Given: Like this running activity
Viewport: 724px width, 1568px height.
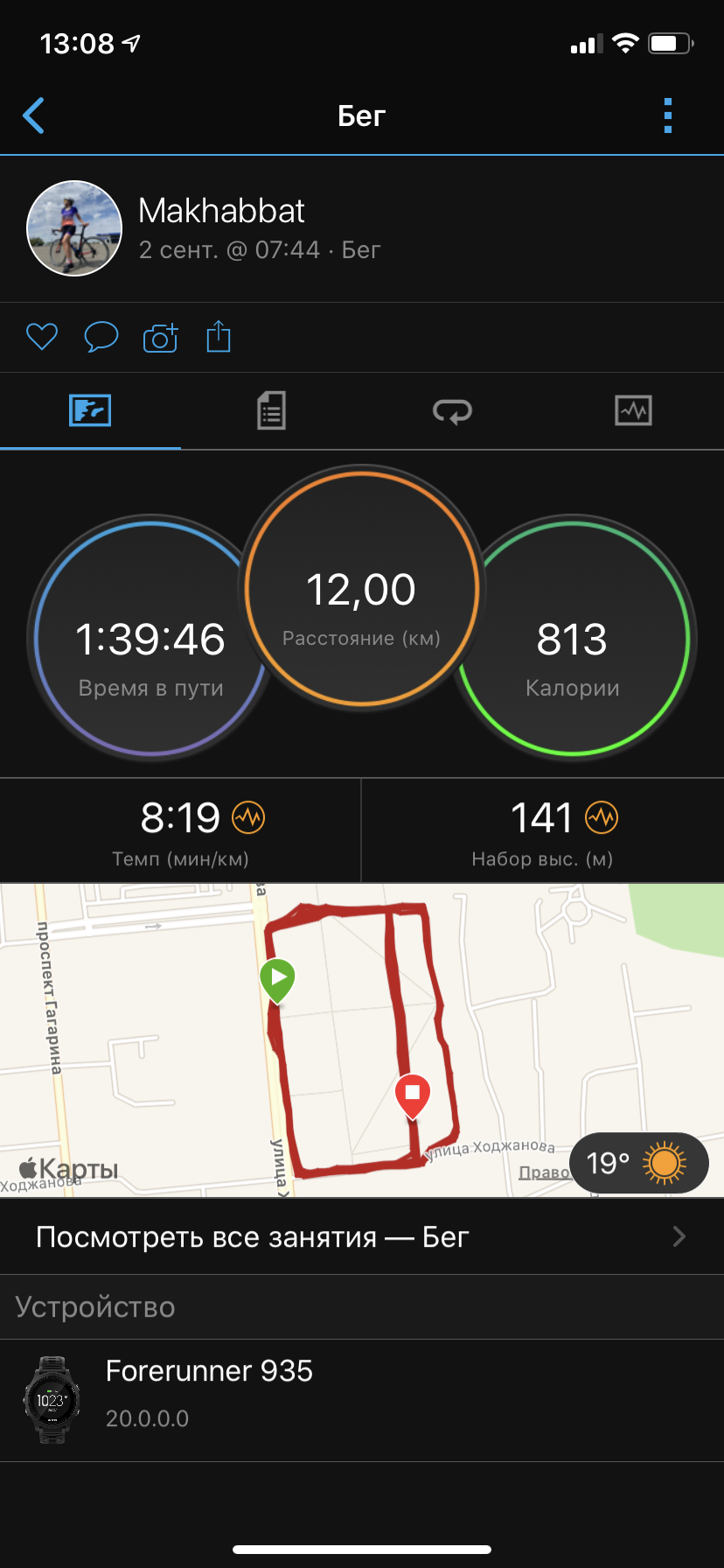Looking at the screenshot, I should tap(42, 337).
